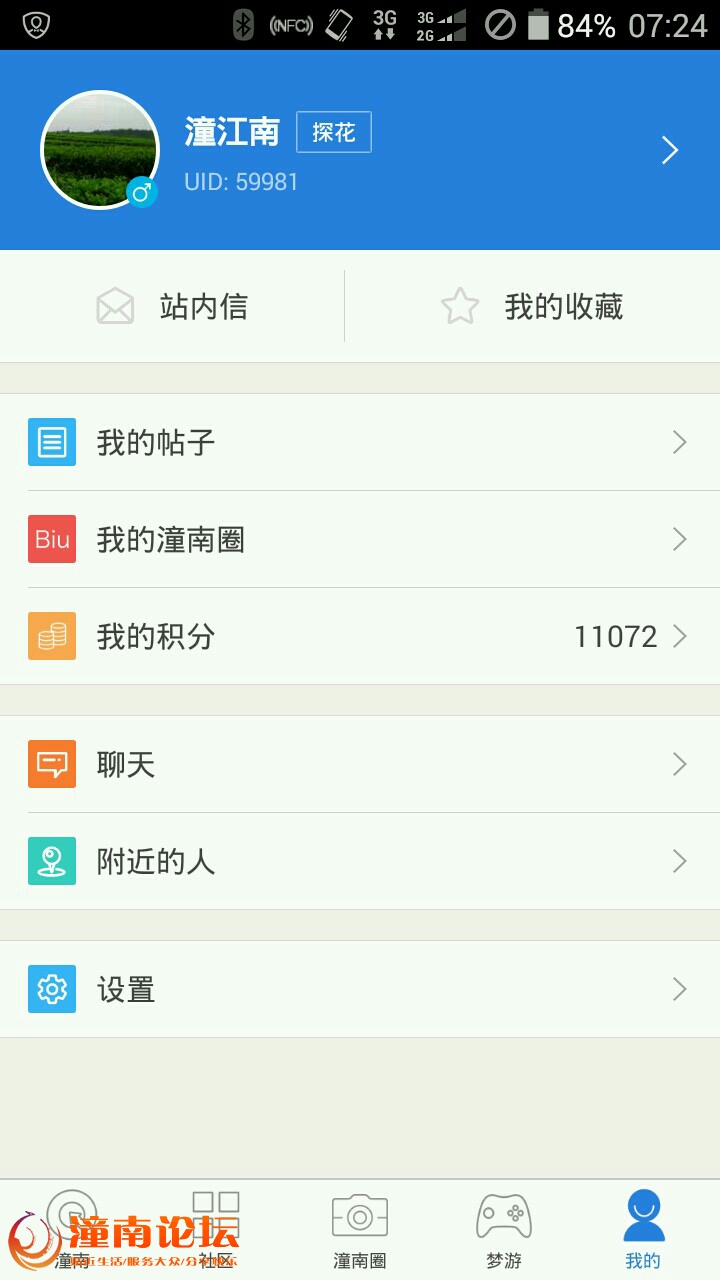
Task: Select the 我的 tab
Action: click(643, 1230)
